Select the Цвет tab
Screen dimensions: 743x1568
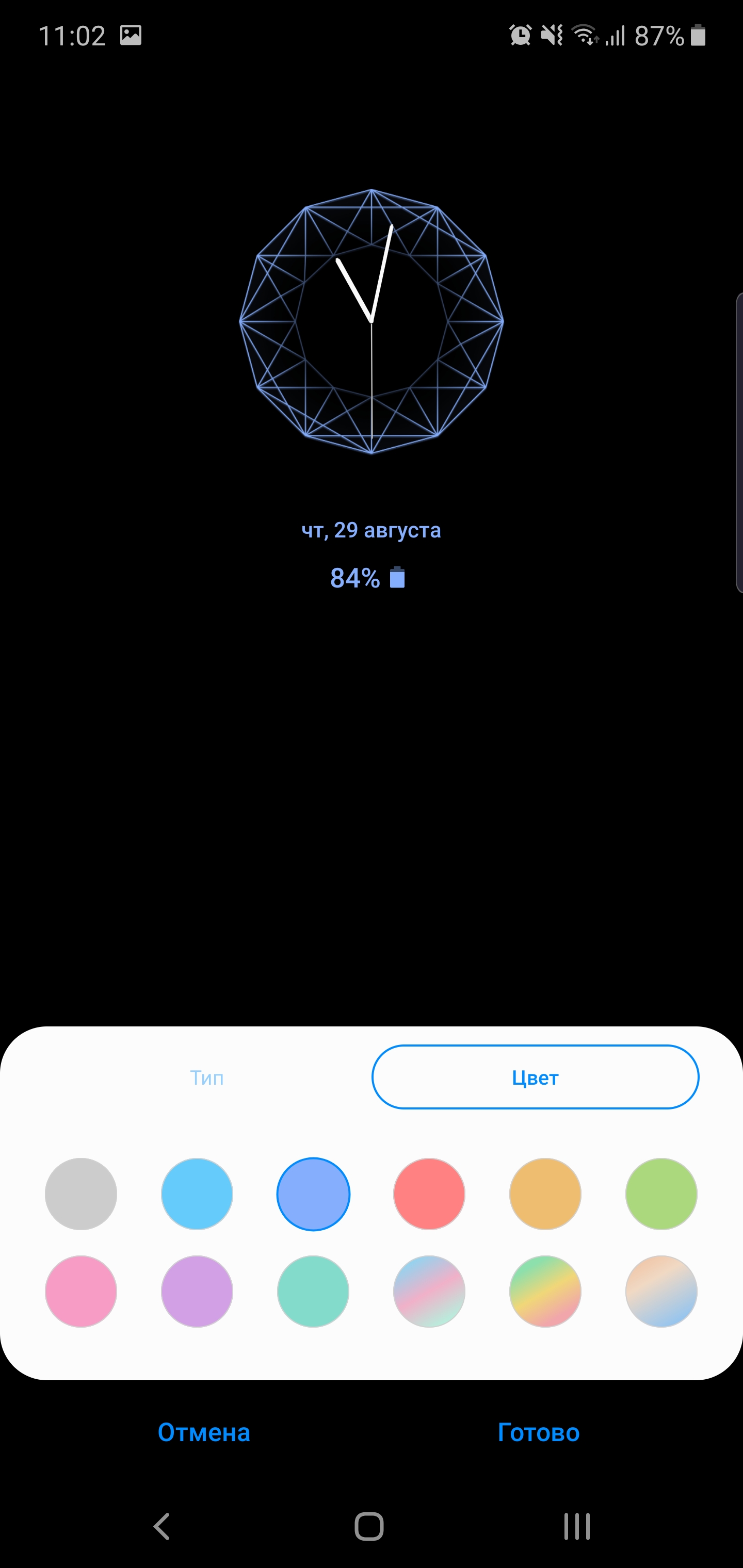point(535,1077)
